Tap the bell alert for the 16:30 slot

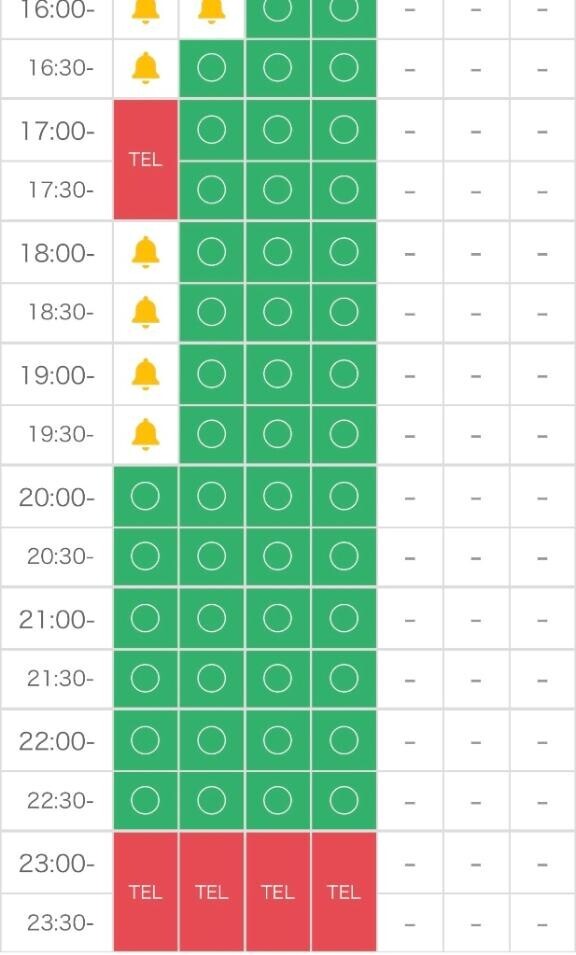pyautogui.click(x=146, y=68)
